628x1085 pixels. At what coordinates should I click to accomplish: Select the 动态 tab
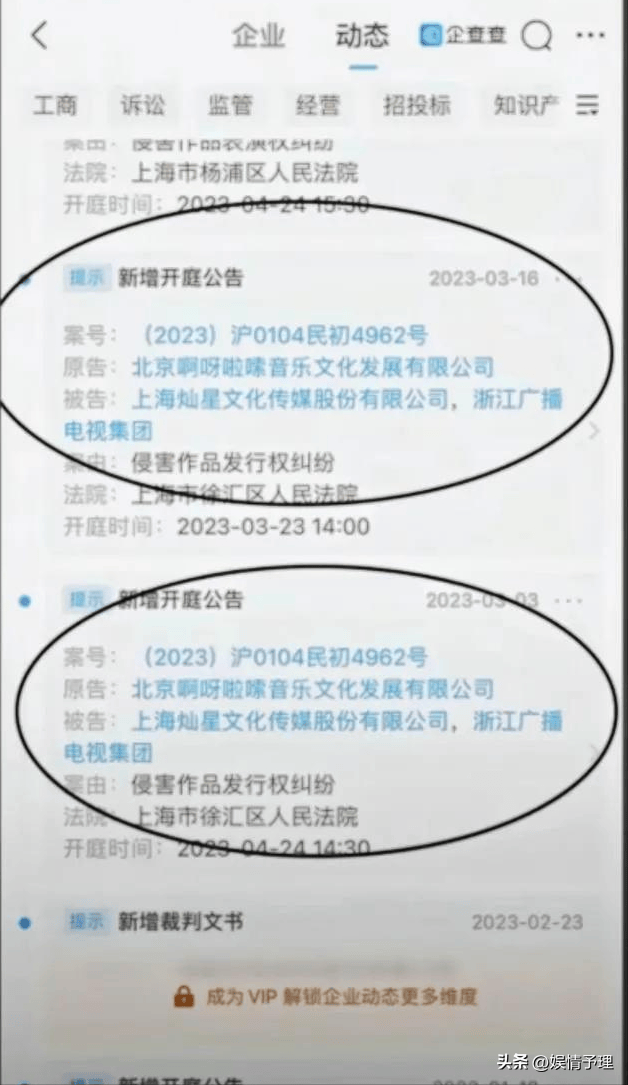[x=362, y=36]
